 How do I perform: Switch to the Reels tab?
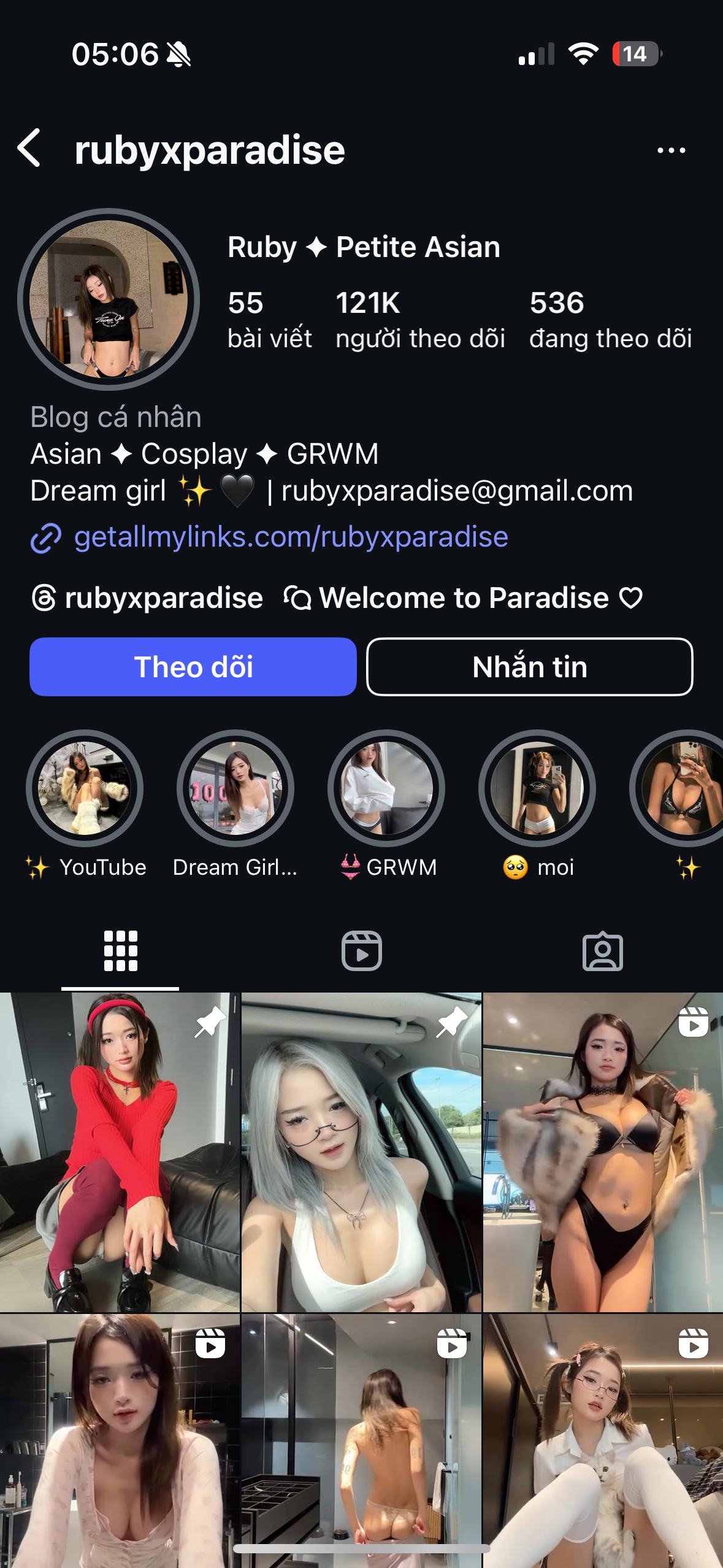pyautogui.click(x=361, y=951)
